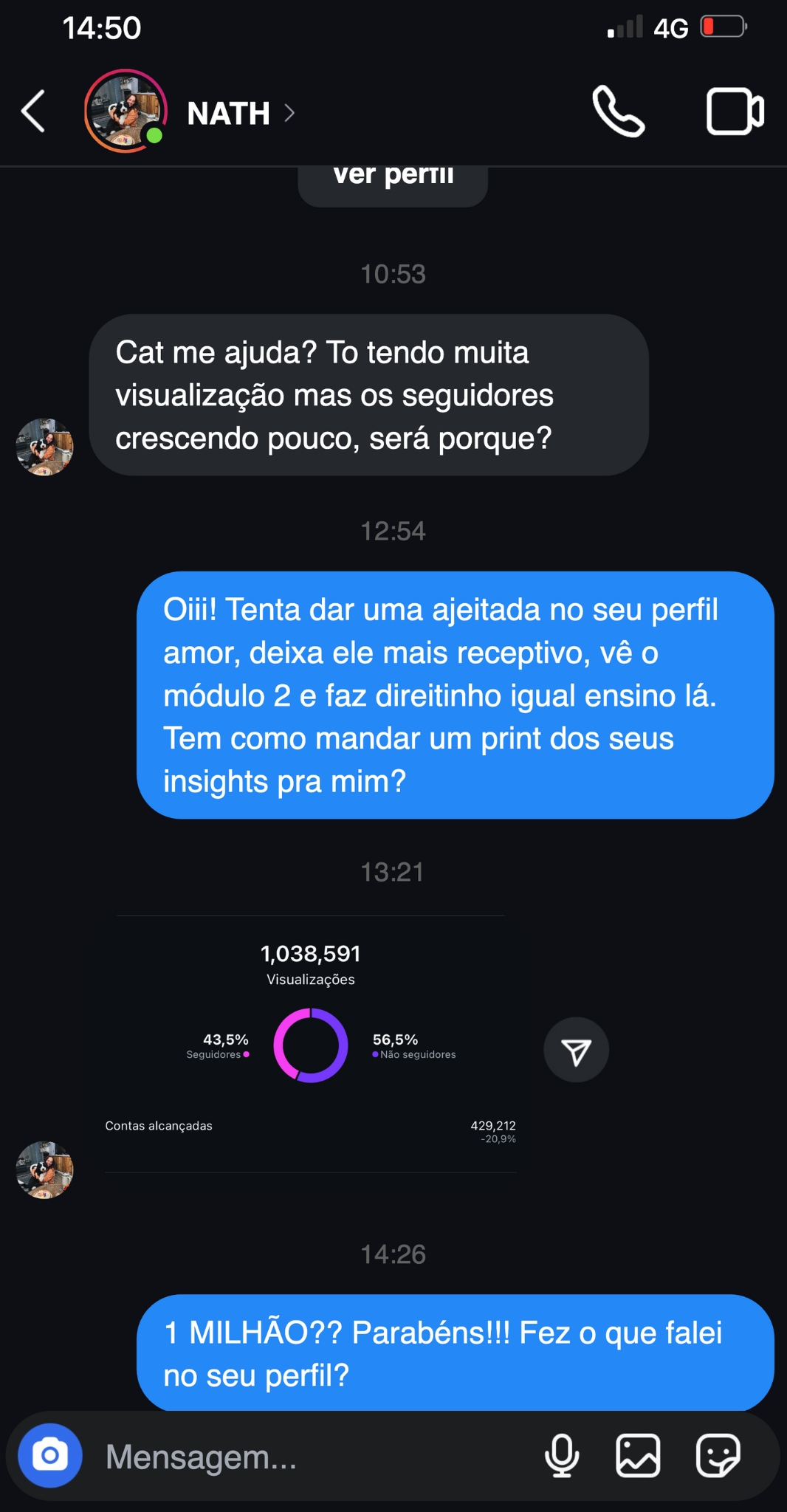Viewport: 787px width, 1512px height.
Task: Start a voice call with NATH
Action: [619, 111]
